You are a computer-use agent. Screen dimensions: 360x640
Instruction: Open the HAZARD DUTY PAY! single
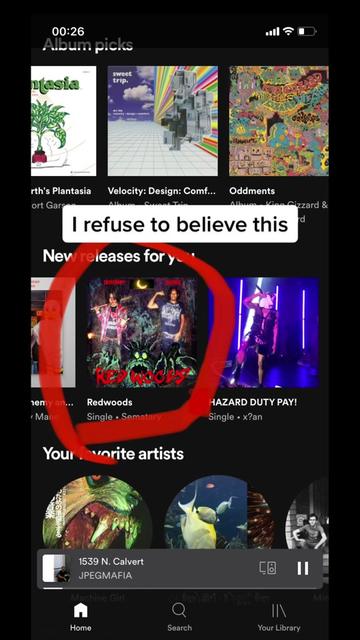264,333
